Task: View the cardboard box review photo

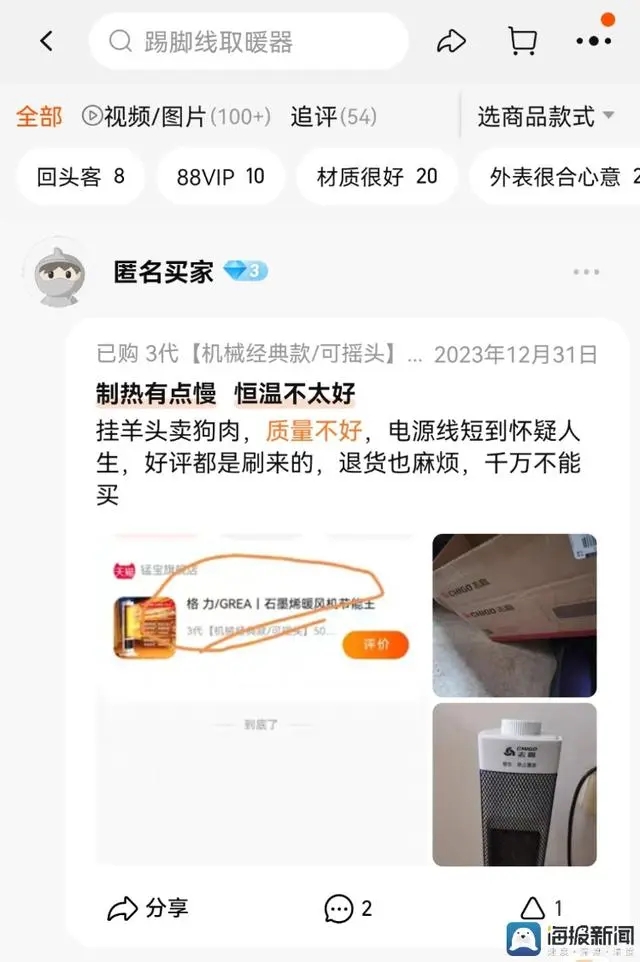Action: click(514, 614)
